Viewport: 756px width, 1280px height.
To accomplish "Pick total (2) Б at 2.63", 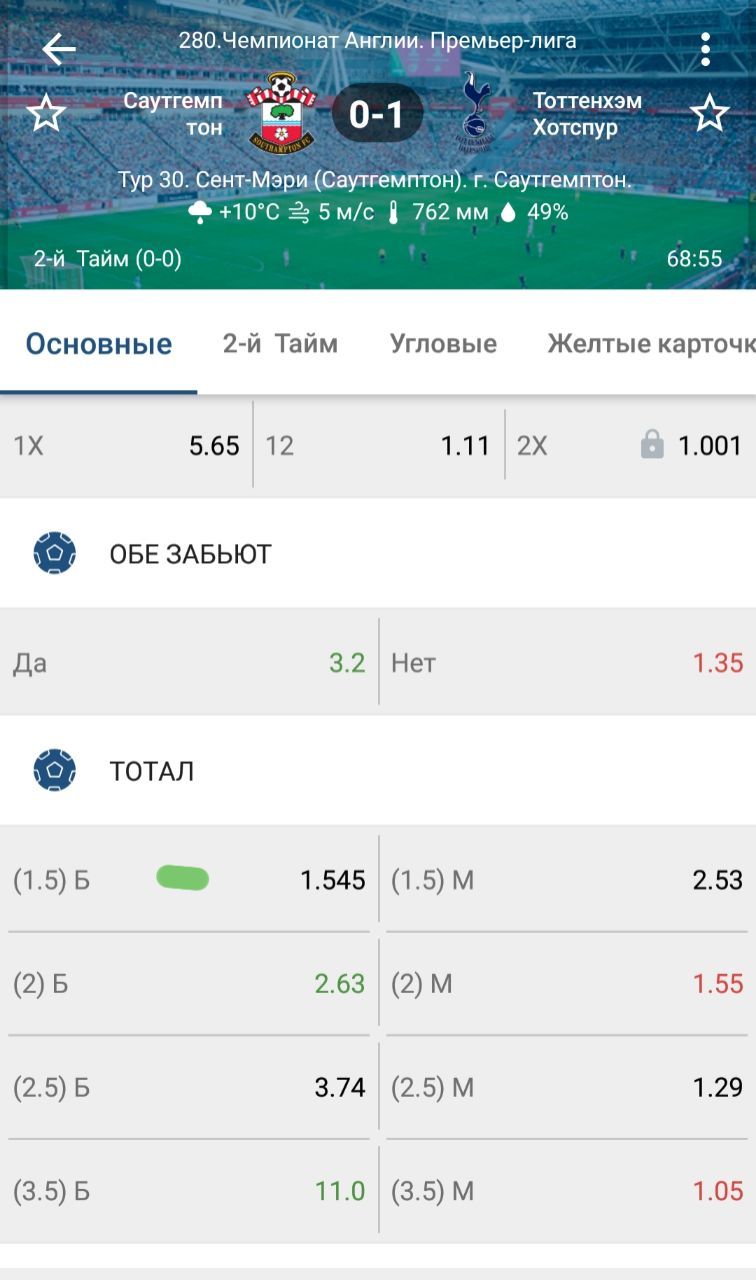I will pyautogui.click(x=189, y=984).
